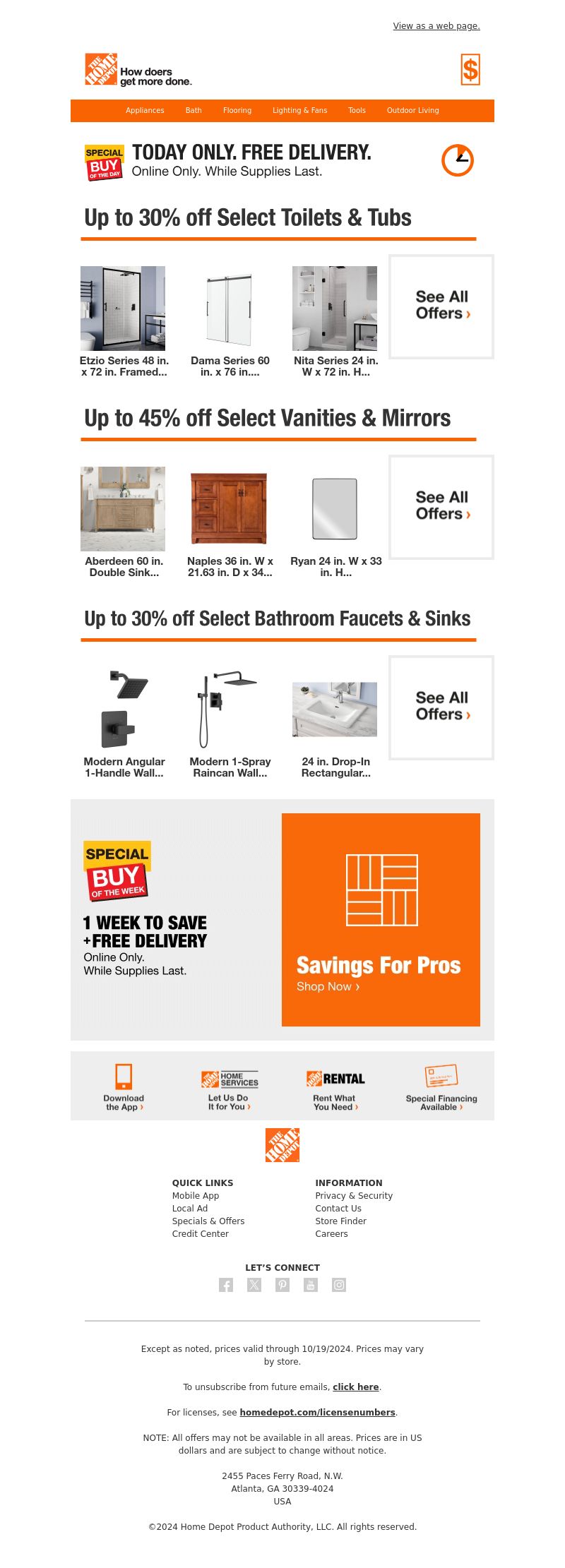Tap Download the App
Image resolution: width=565 pixels, height=1568 pixels.
(x=124, y=1088)
